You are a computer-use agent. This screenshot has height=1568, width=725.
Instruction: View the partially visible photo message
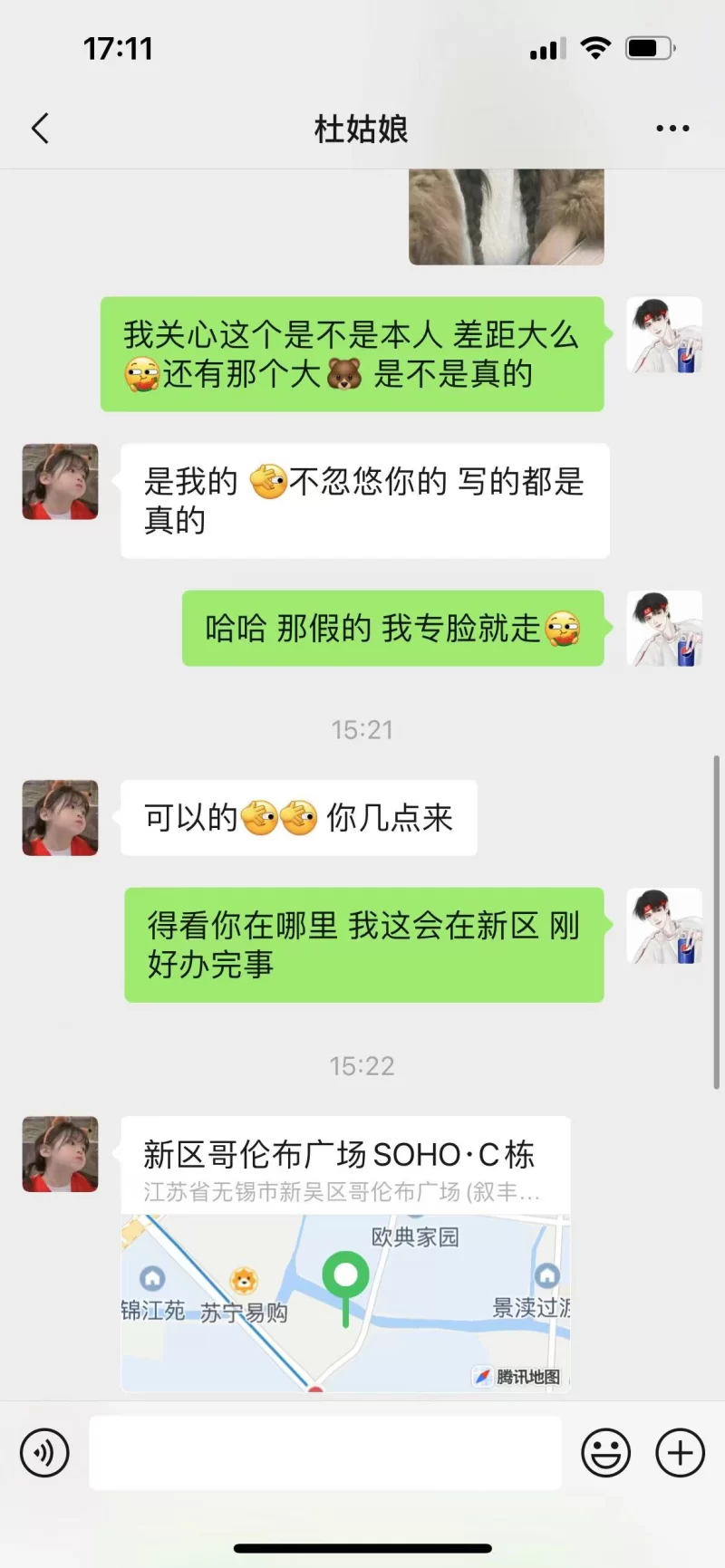(x=506, y=217)
